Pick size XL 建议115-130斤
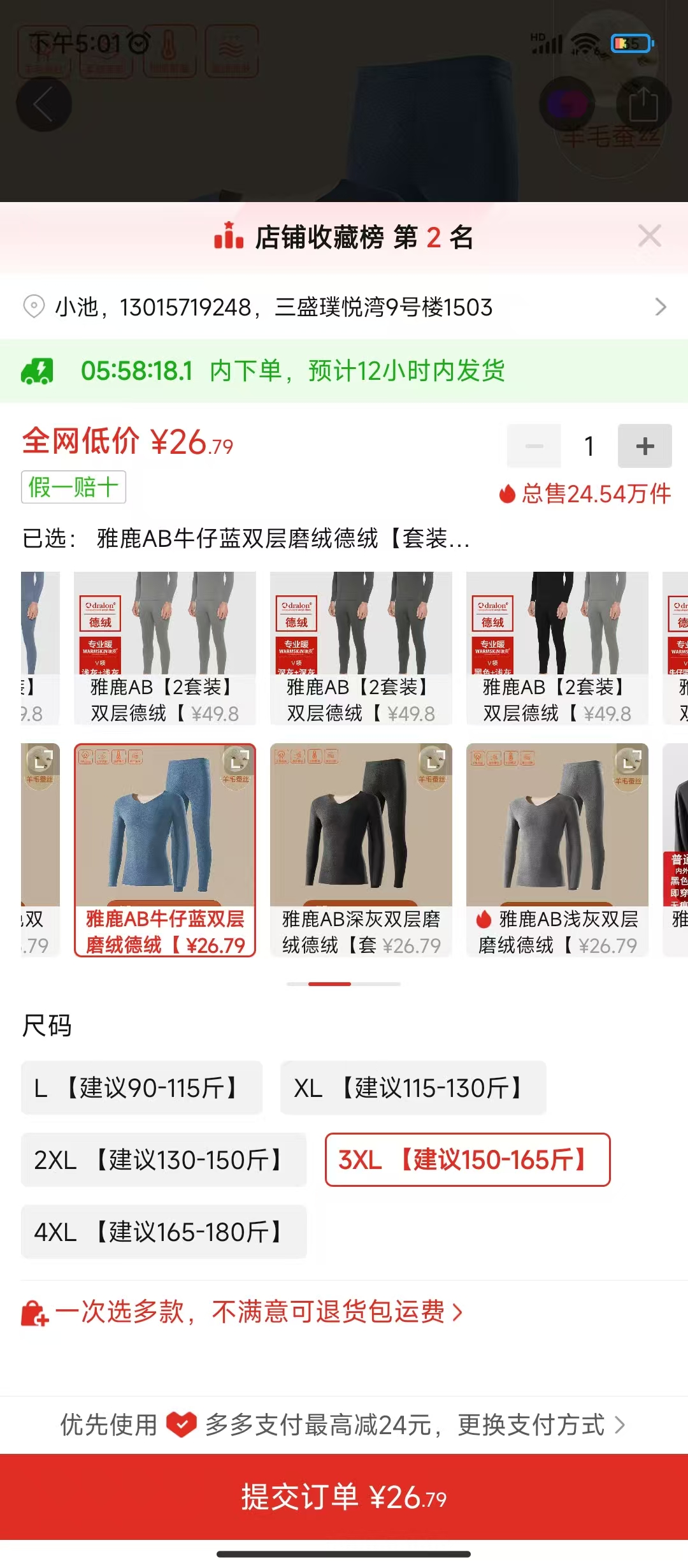Image resolution: width=688 pixels, height=1568 pixels. point(413,1088)
